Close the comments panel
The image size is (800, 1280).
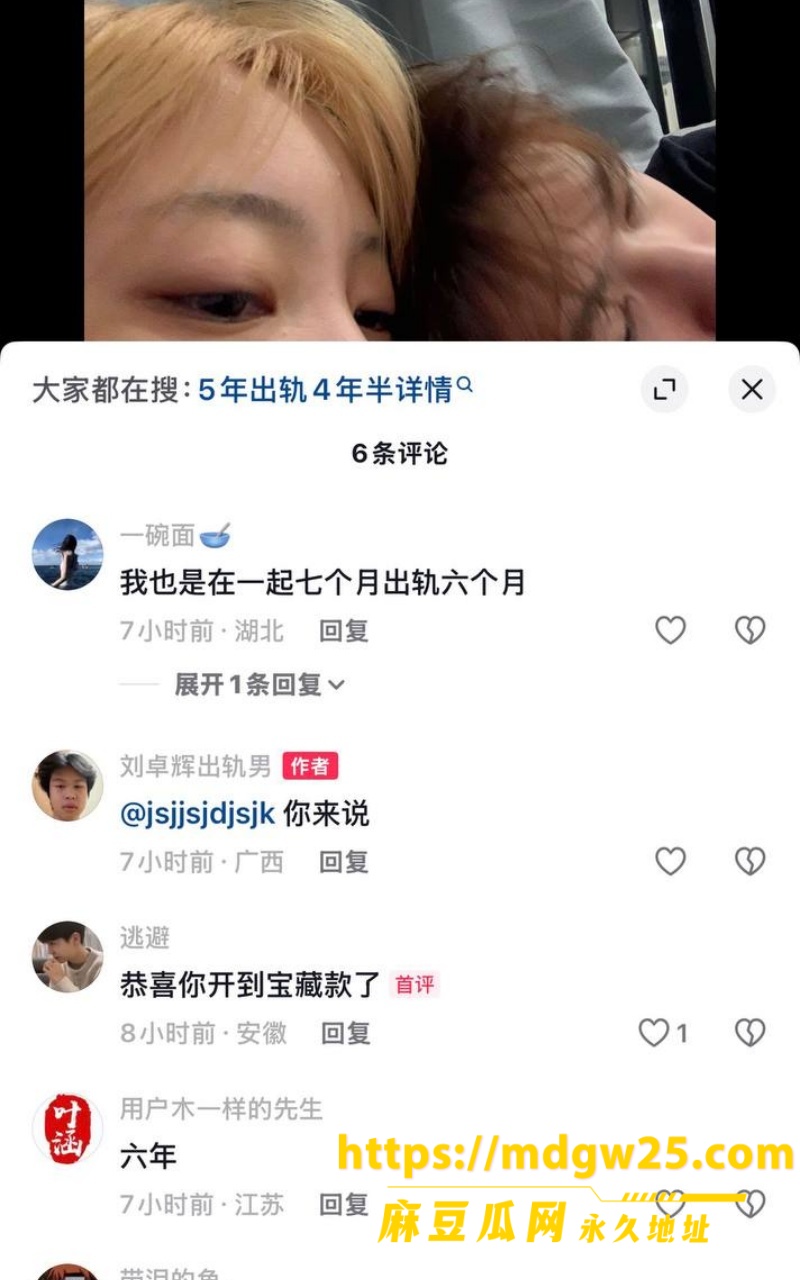tap(752, 390)
